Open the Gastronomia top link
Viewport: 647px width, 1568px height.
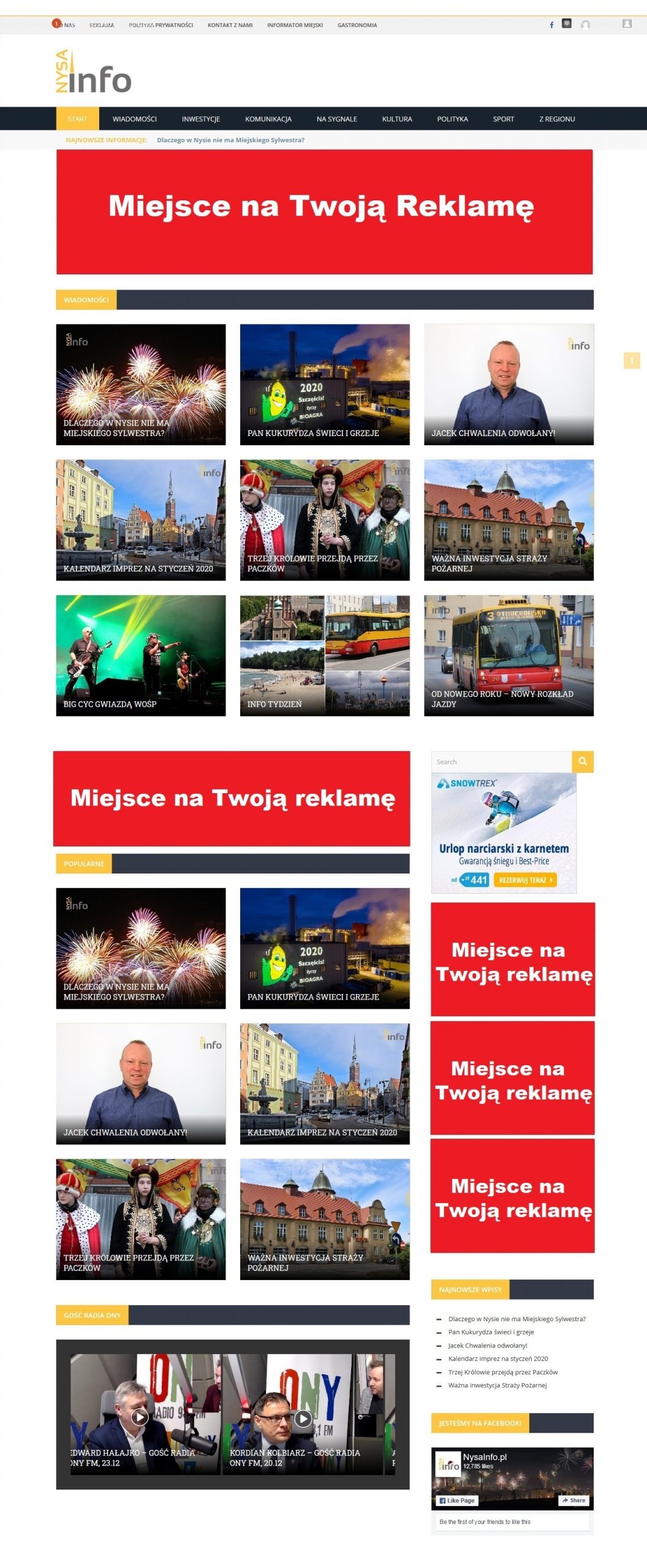coord(357,25)
